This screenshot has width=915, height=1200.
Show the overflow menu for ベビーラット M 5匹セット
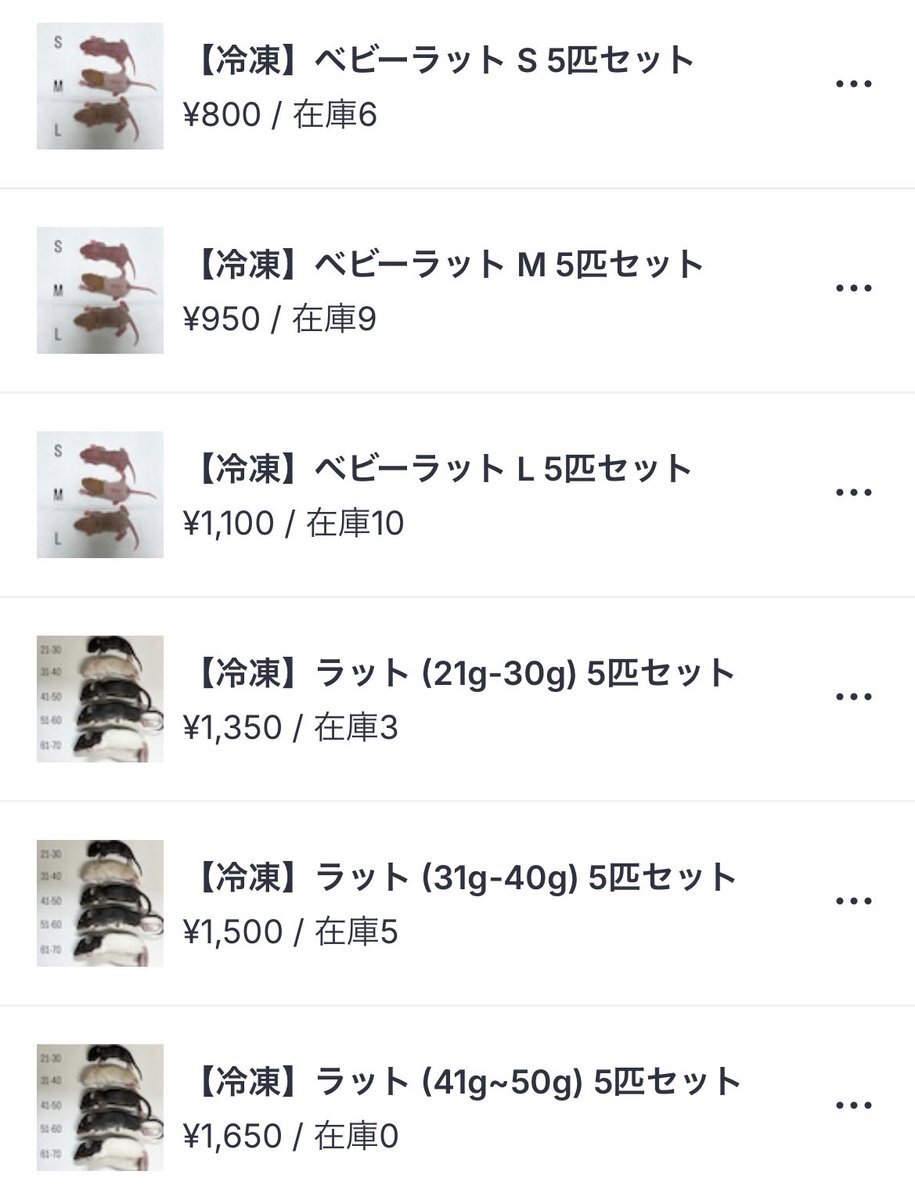[x=853, y=289]
